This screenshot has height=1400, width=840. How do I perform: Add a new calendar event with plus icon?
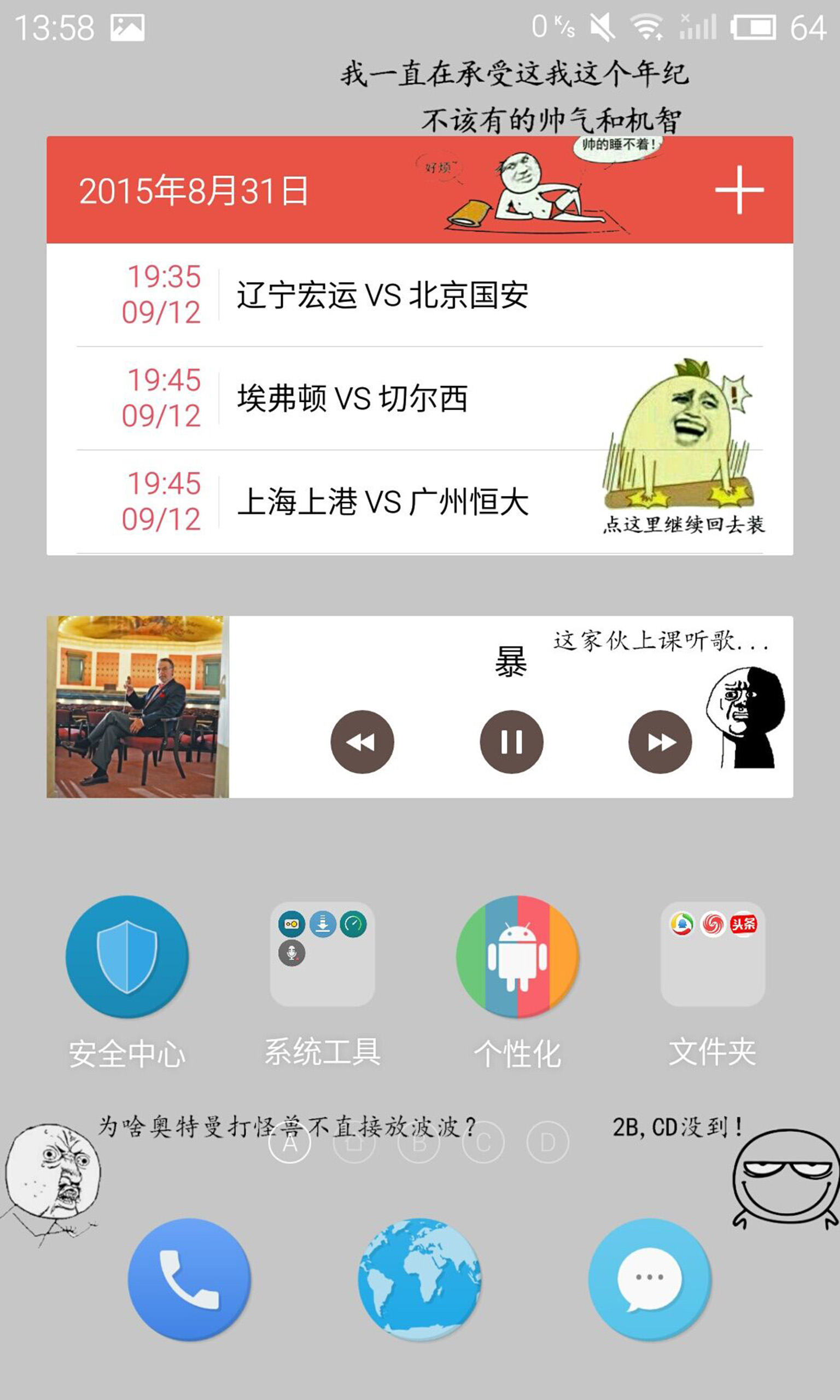739,190
